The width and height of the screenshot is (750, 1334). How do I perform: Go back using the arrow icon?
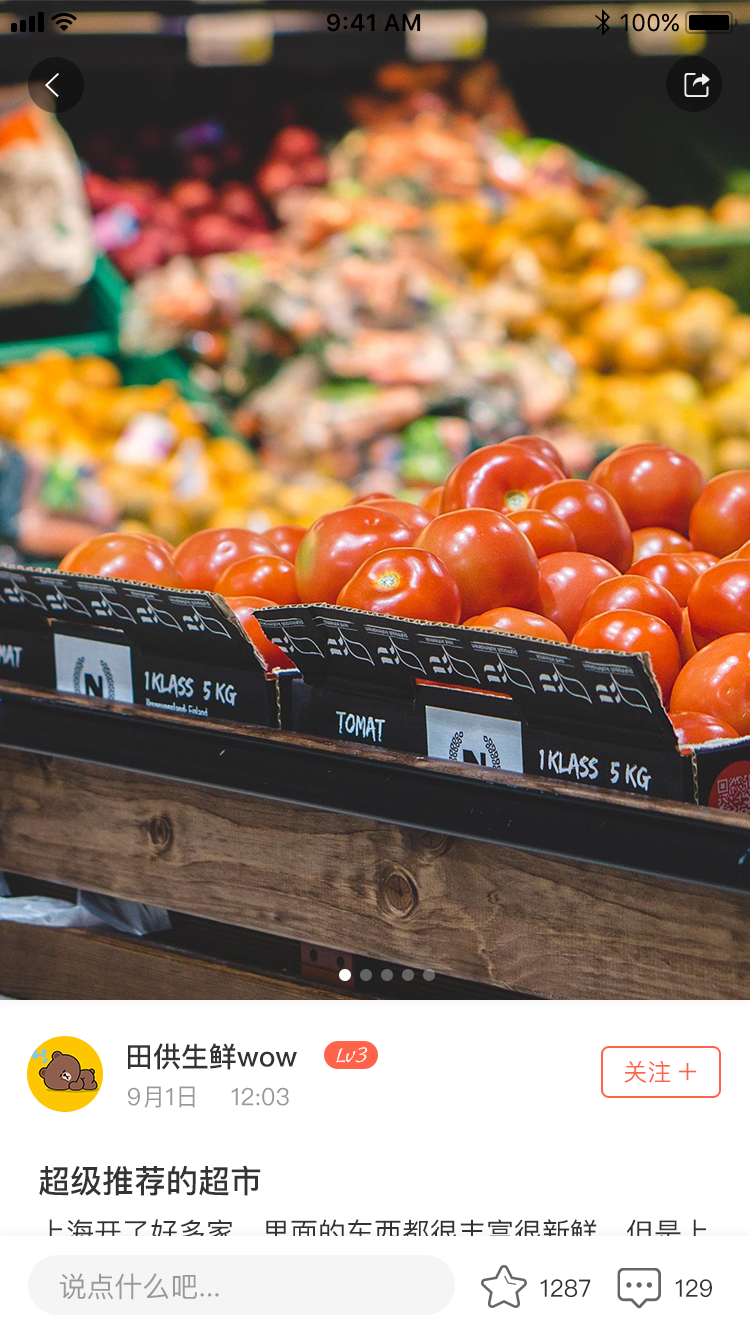click(55, 85)
